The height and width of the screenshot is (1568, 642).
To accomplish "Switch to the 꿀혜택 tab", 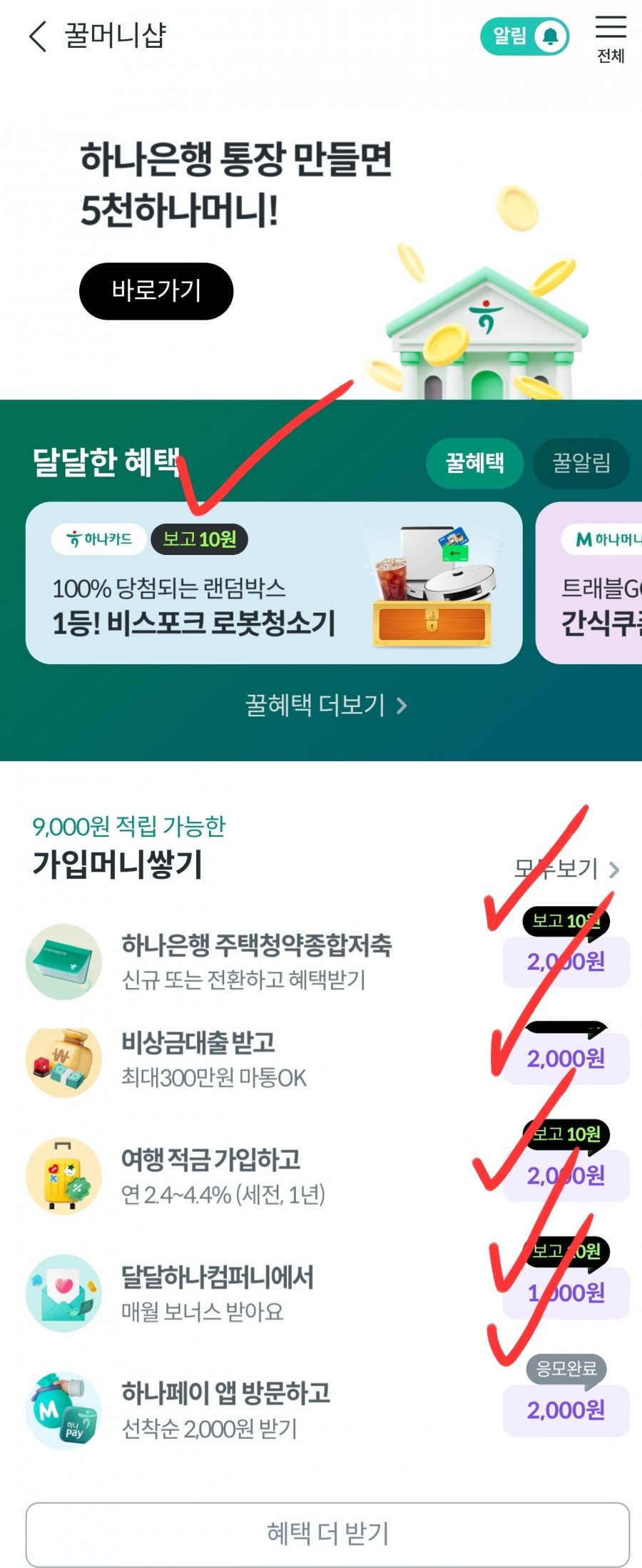I will [474, 463].
